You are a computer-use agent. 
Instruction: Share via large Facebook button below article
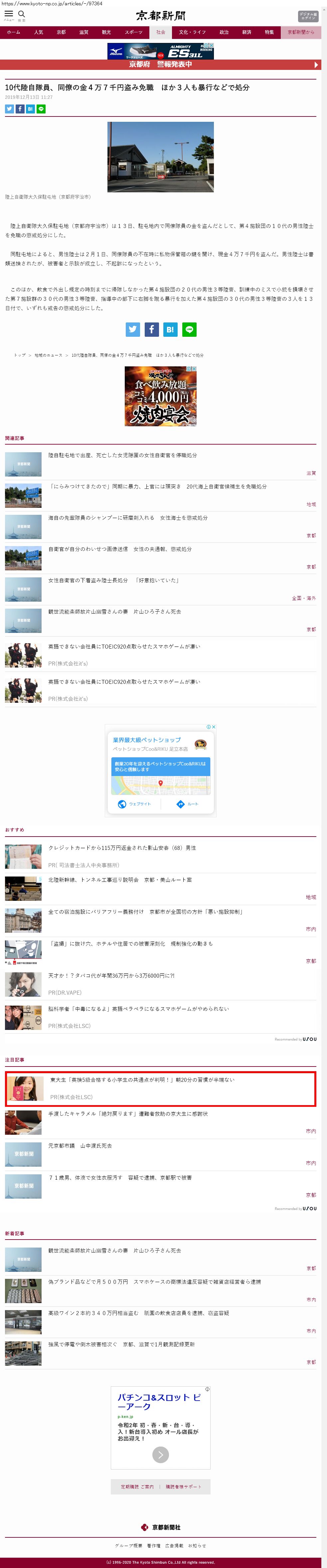click(152, 329)
